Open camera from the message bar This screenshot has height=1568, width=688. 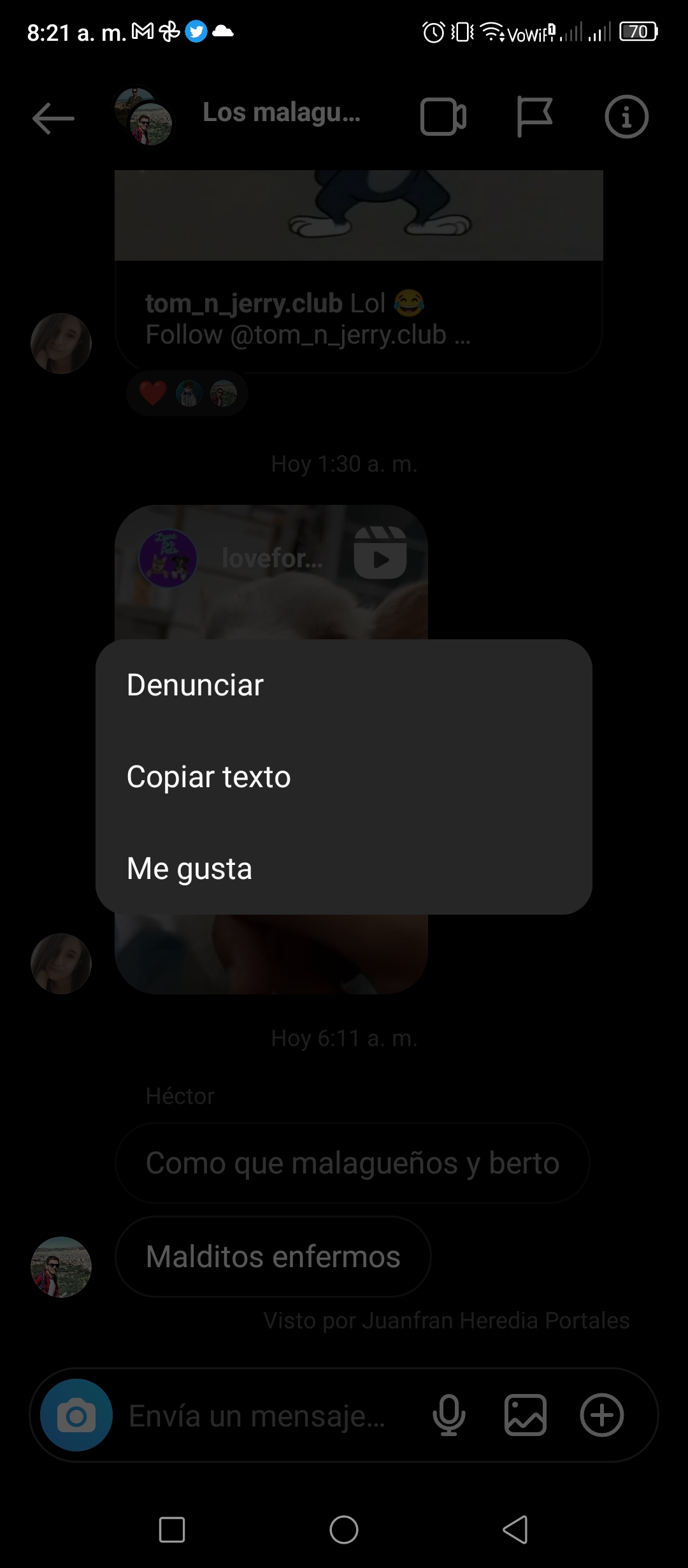[x=76, y=1415]
